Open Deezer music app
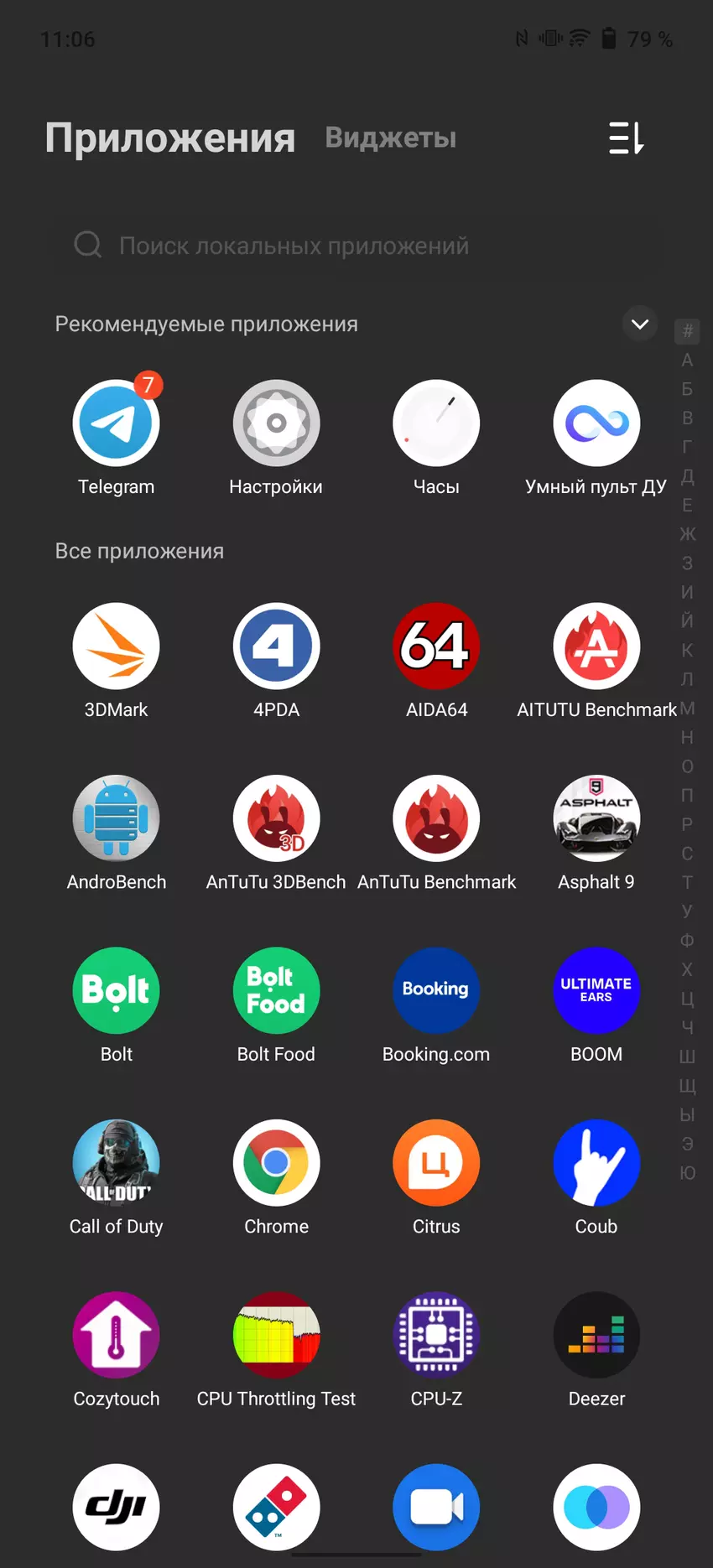713x1568 pixels. tap(596, 1335)
